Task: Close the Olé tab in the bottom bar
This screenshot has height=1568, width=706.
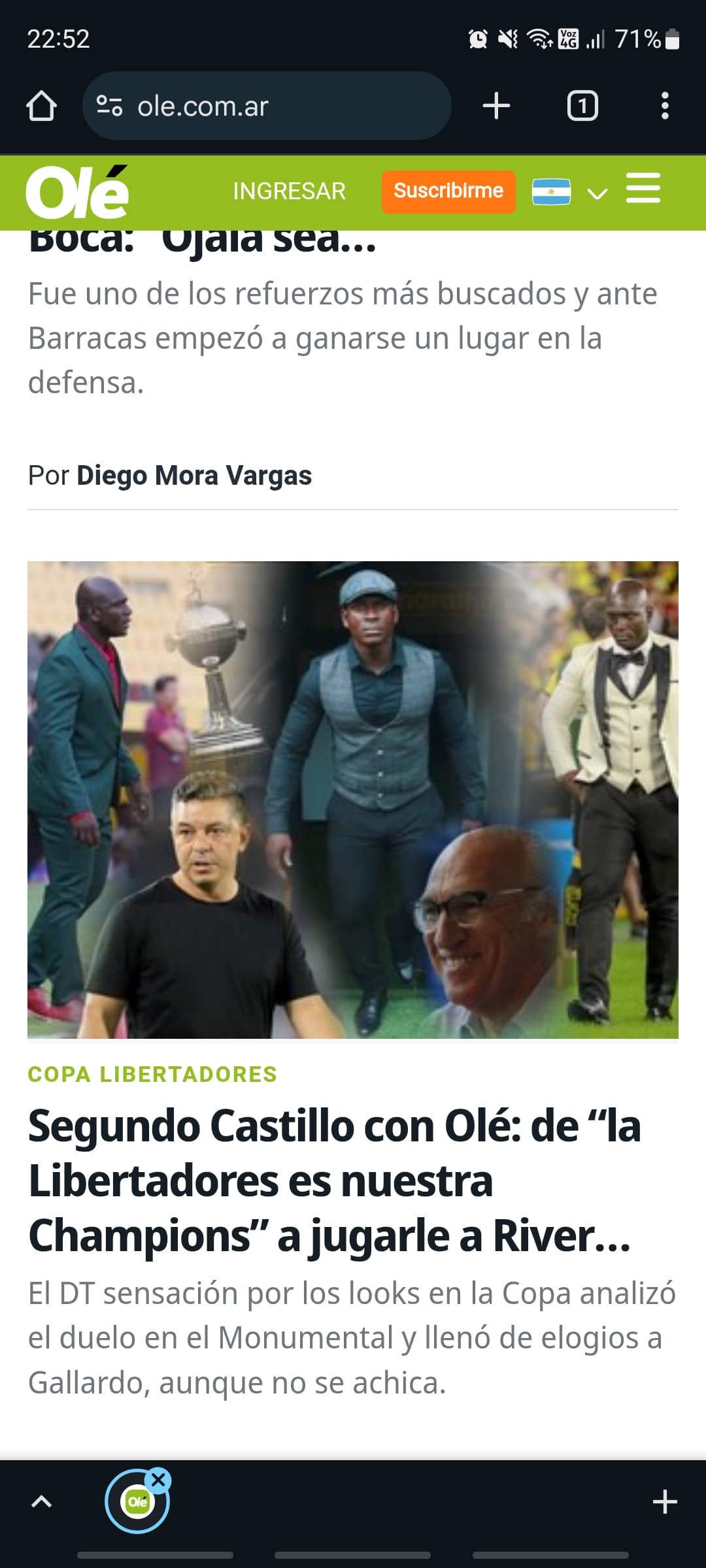Action: [158, 1480]
